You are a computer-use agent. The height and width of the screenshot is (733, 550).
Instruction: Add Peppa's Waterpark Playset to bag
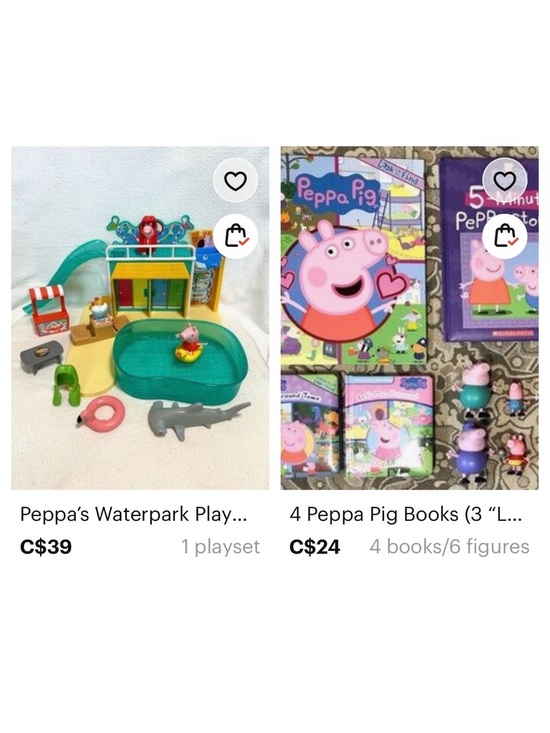pos(236,236)
